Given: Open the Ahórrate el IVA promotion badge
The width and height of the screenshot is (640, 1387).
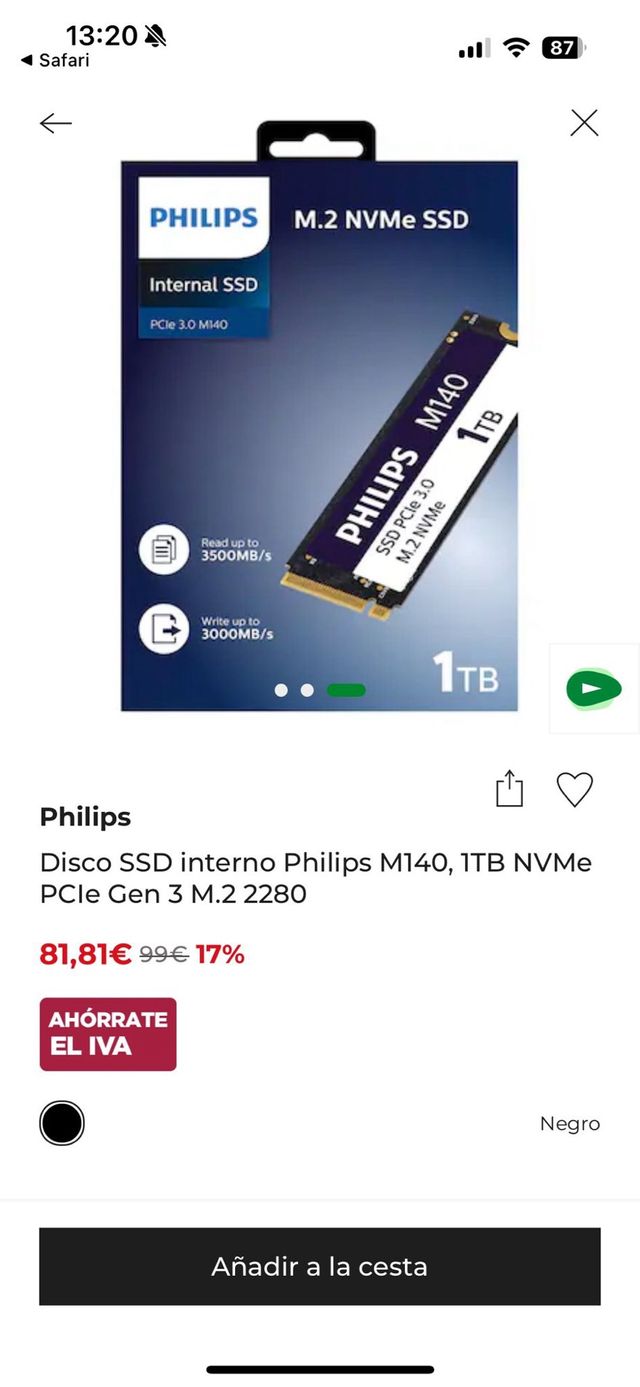Looking at the screenshot, I should 108,1034.
